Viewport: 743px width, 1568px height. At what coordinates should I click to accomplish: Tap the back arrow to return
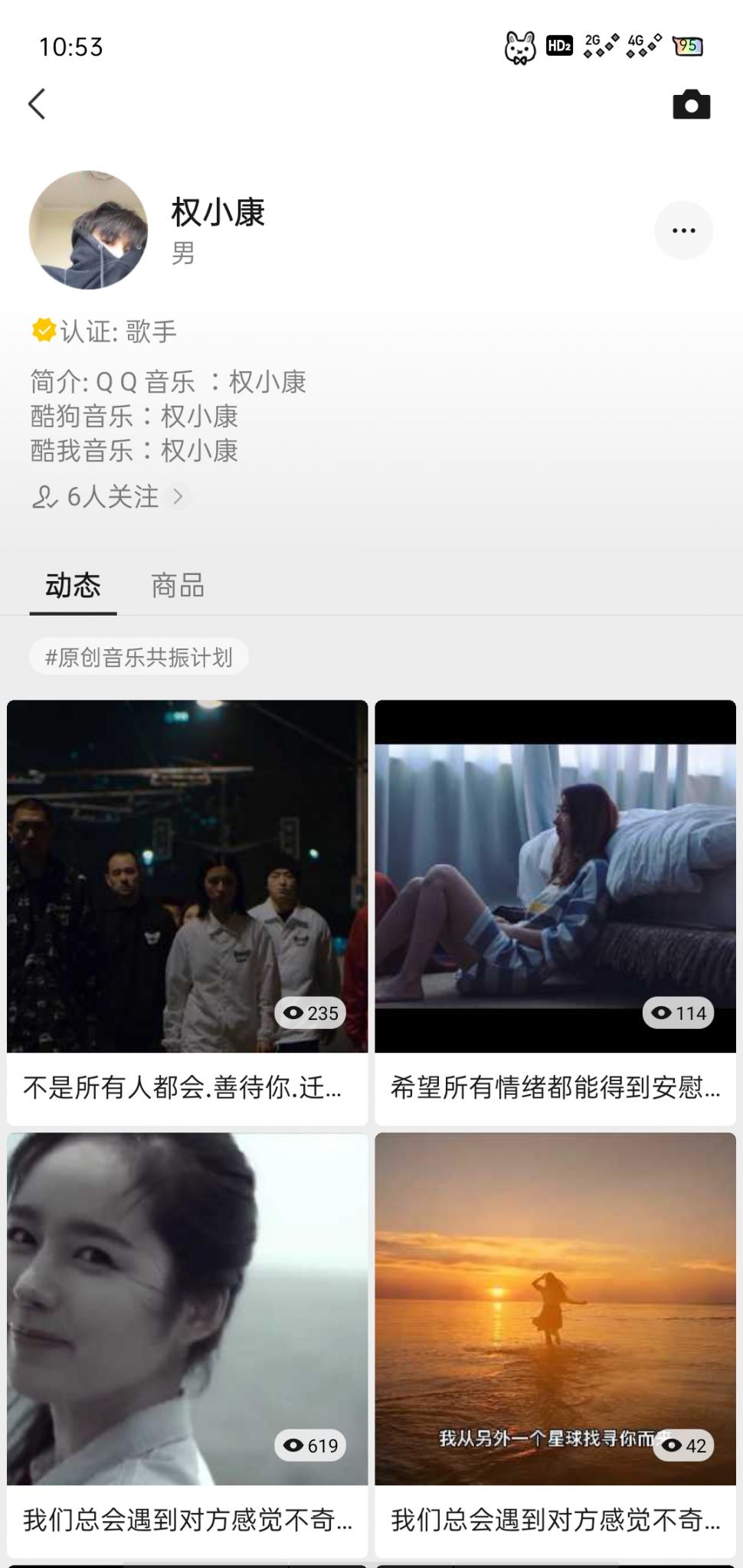click(37, 103)
